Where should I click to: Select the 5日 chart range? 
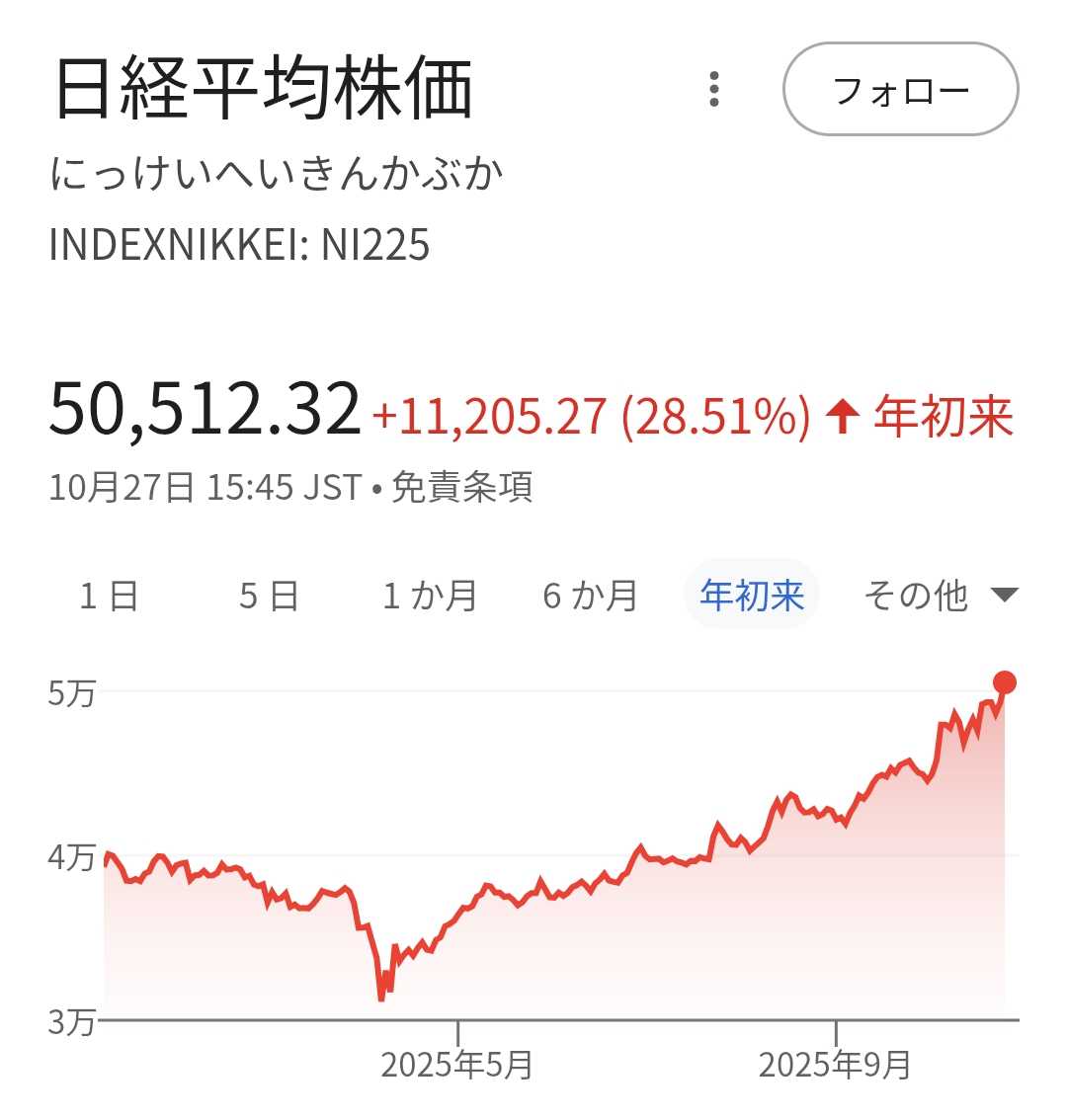point(269,596)
